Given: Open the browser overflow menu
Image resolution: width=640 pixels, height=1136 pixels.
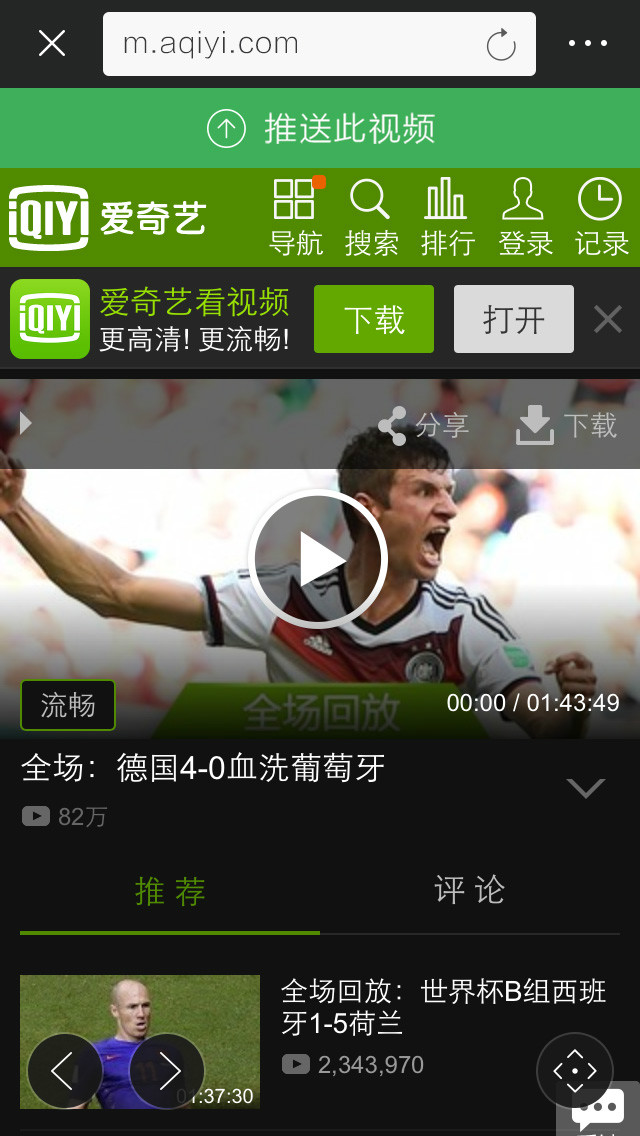Looking at the screenshot, I should tap(587, 43).
